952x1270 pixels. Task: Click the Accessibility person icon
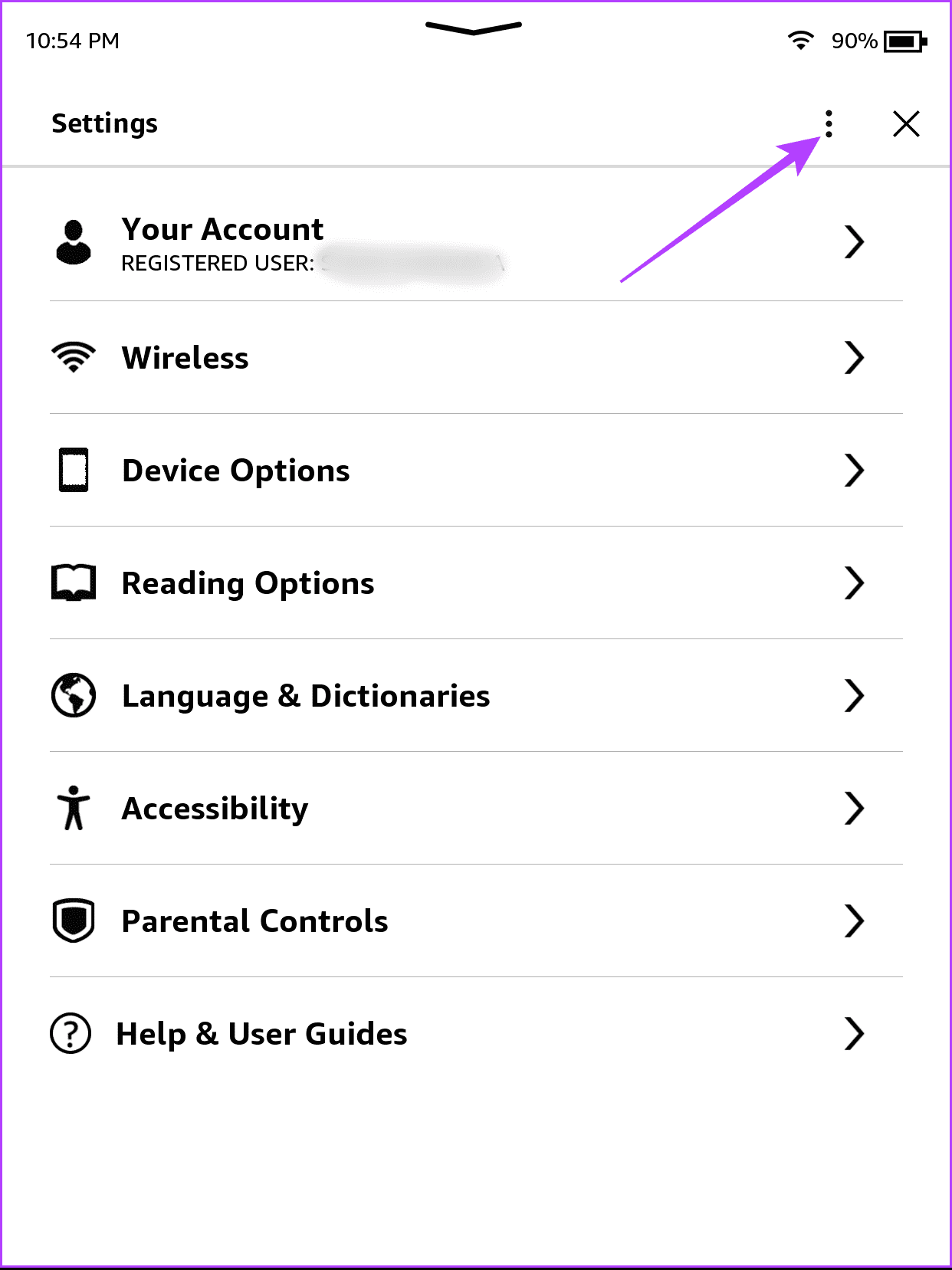[72, 808]
